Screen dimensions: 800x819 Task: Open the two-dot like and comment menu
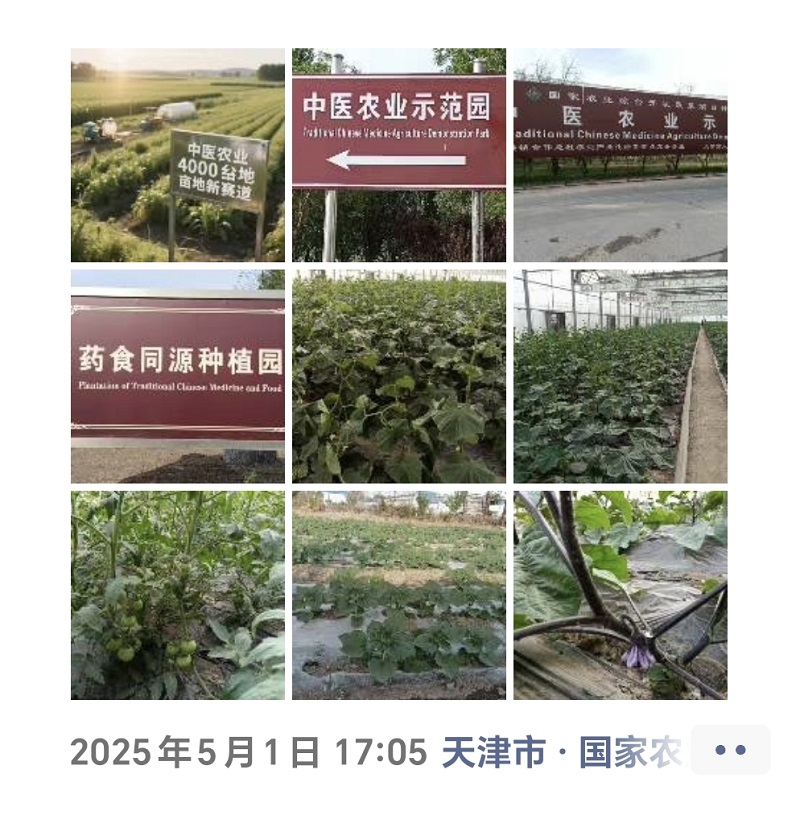tap(730, 750)
